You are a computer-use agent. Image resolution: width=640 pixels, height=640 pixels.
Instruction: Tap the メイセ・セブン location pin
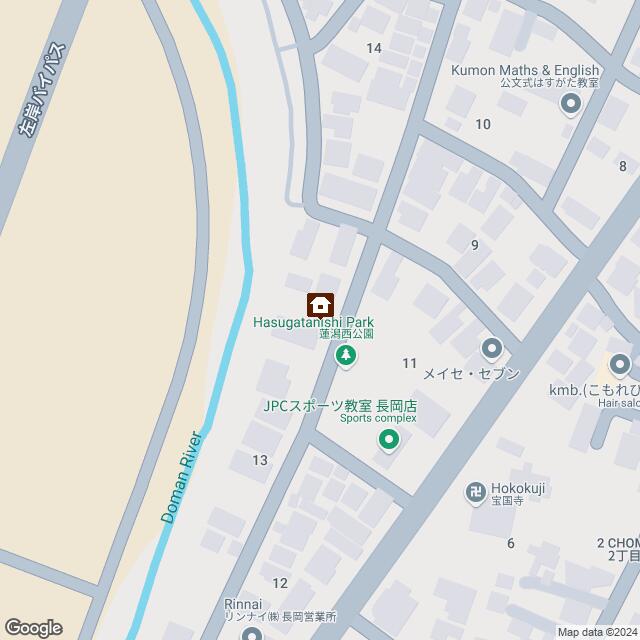(x=491, y=349)
